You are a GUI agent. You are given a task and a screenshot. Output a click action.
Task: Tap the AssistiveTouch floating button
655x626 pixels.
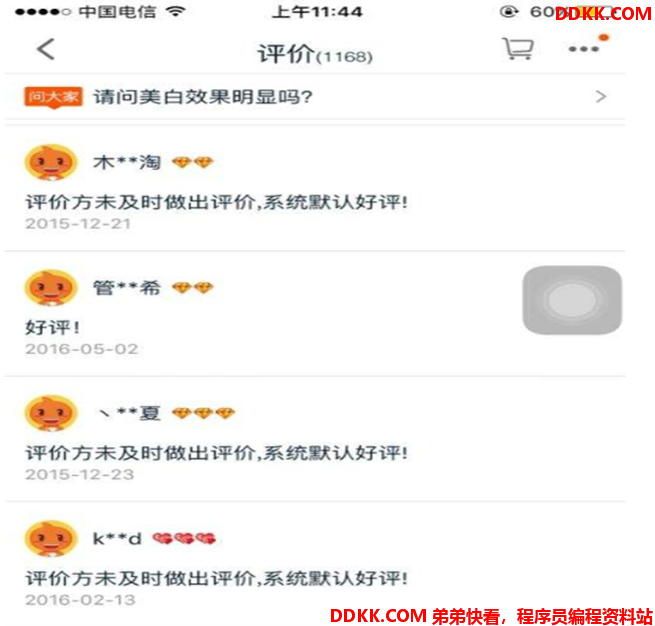tap(572, 300)
